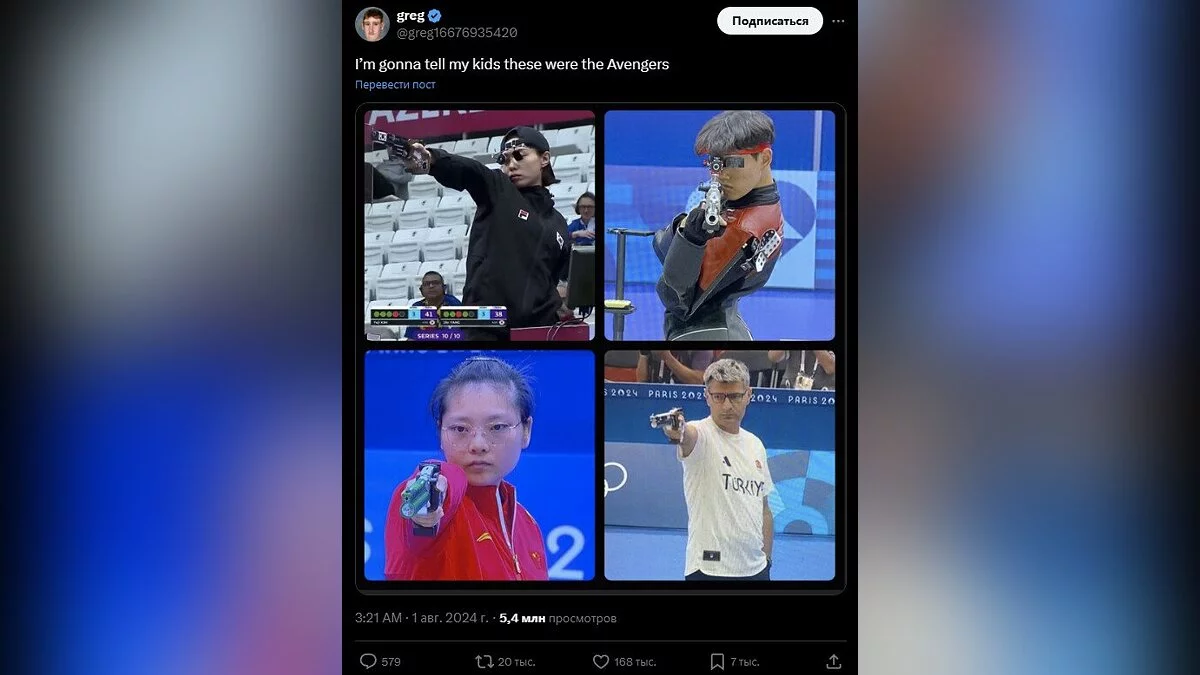Share the post via the share icon

tap(833, 661)
